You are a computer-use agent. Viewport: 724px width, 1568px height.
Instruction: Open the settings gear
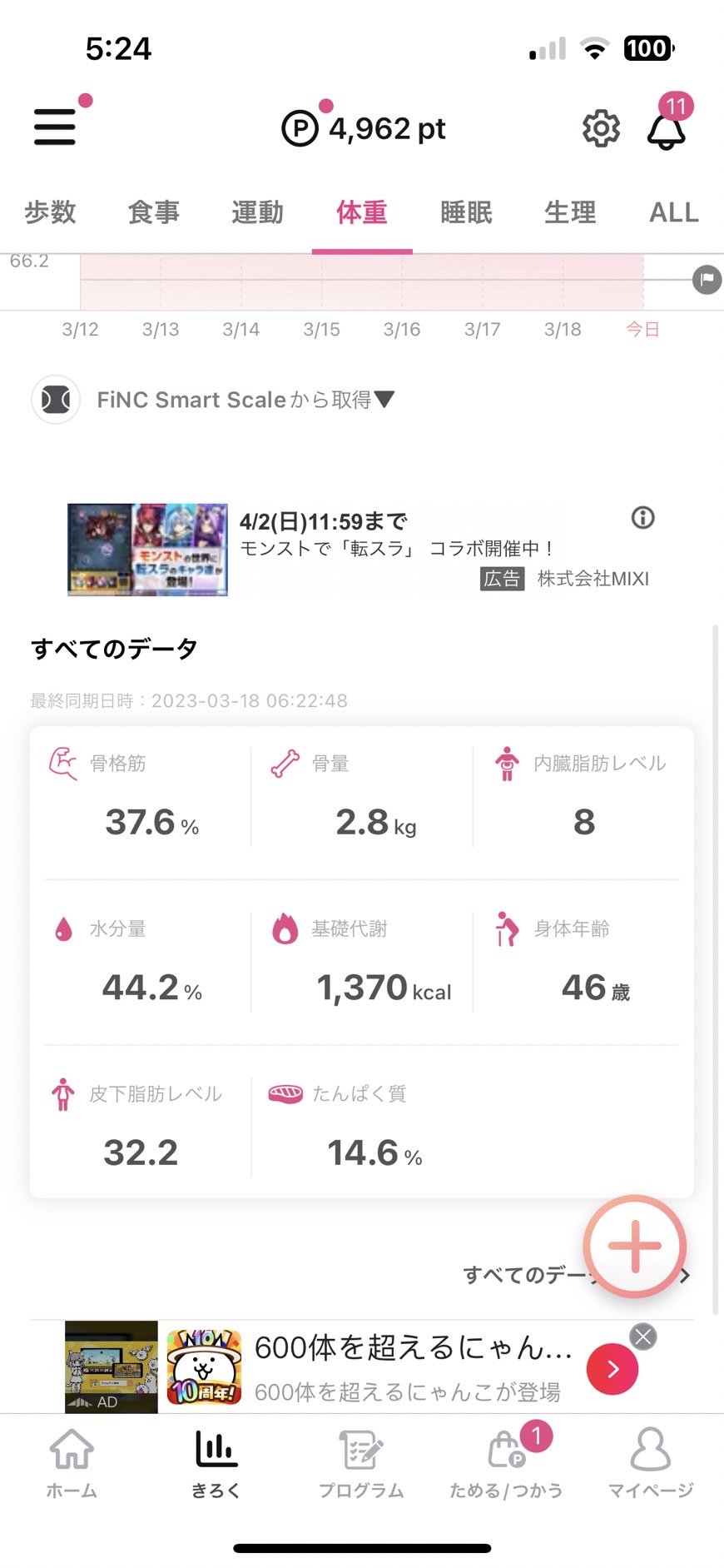coord(601,129)
